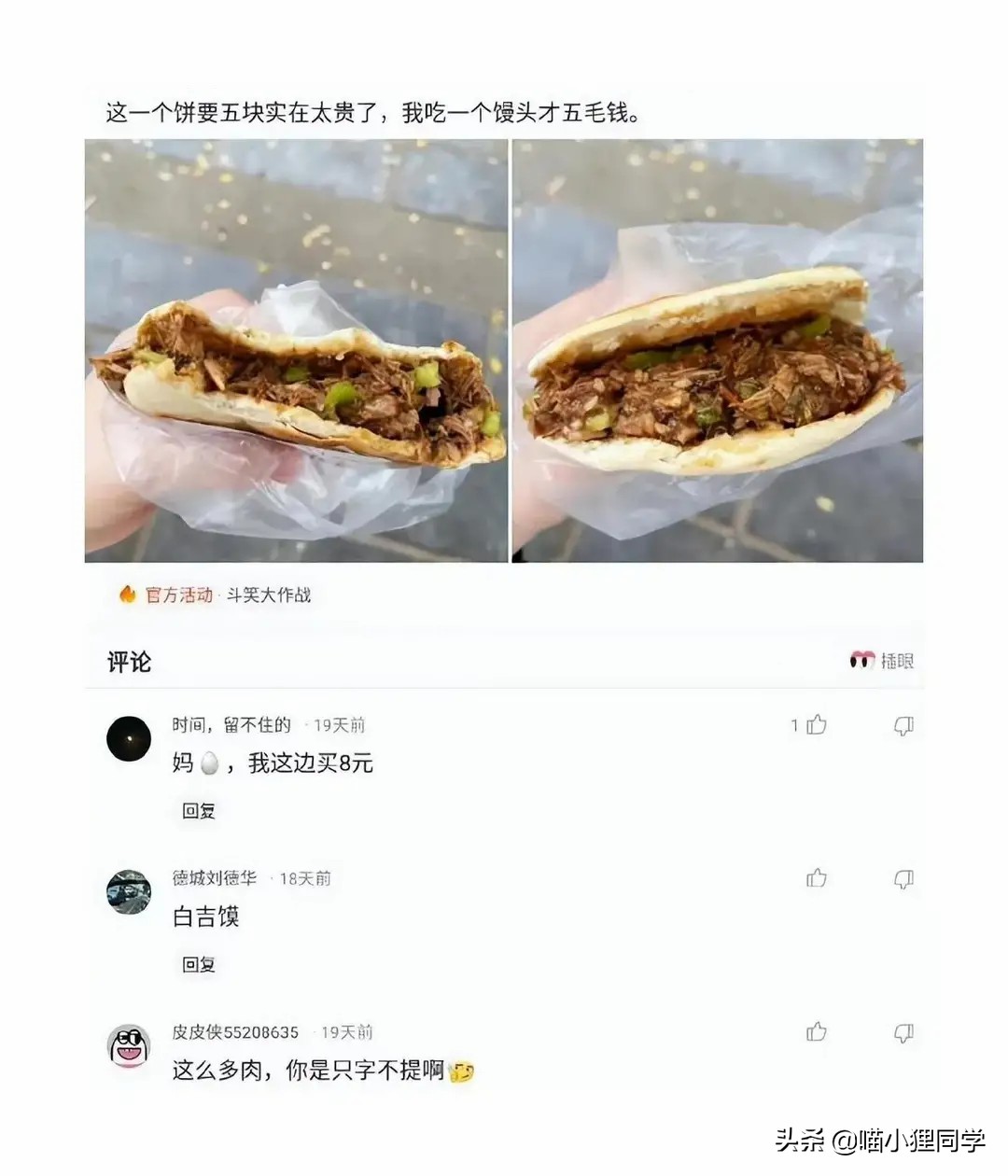Open the right photo of the meat bun
The width and height of the screenshot is (1008, 1176).
click(717, 351)
